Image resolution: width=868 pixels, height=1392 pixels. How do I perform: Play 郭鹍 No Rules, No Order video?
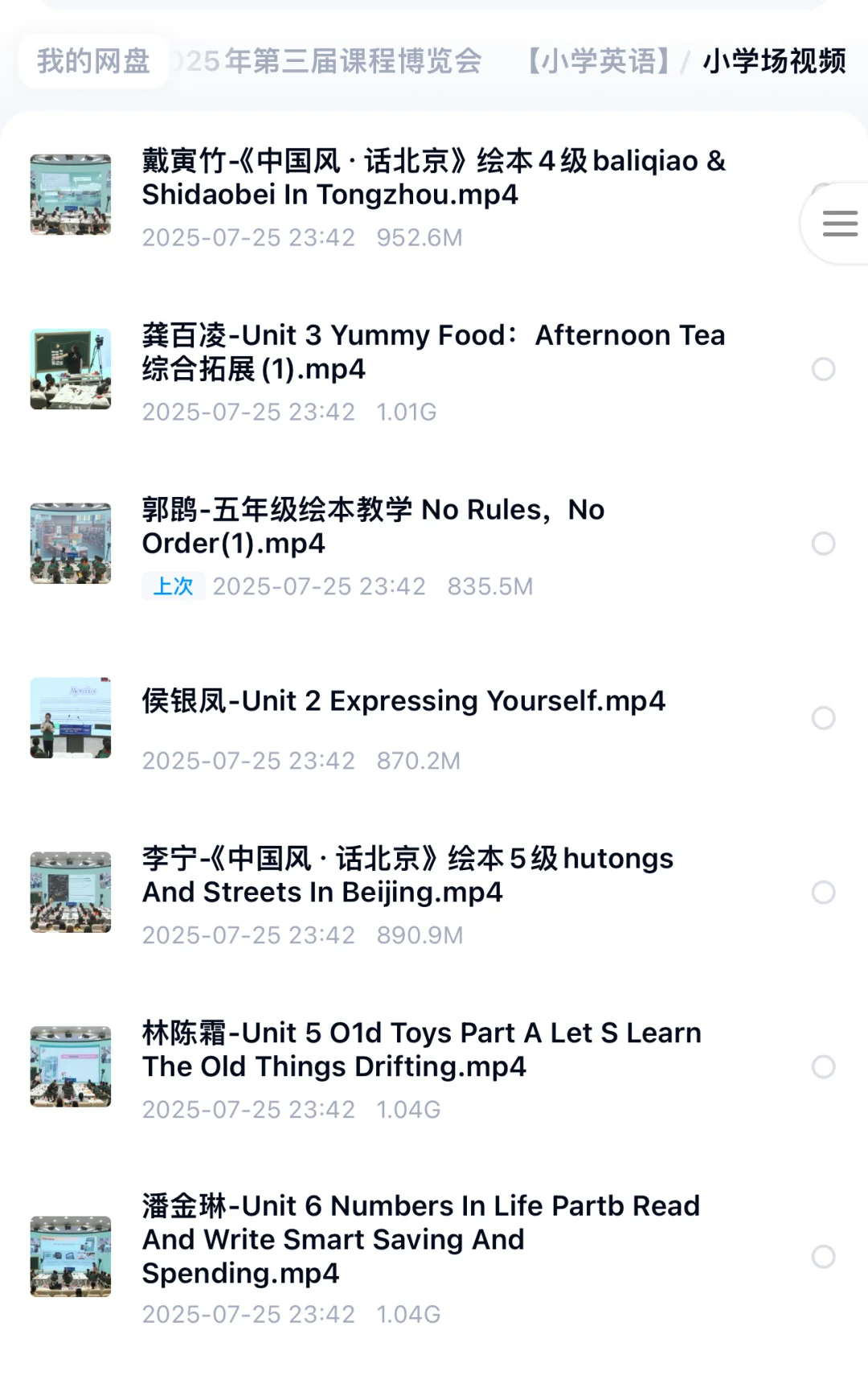click(374, 527)
